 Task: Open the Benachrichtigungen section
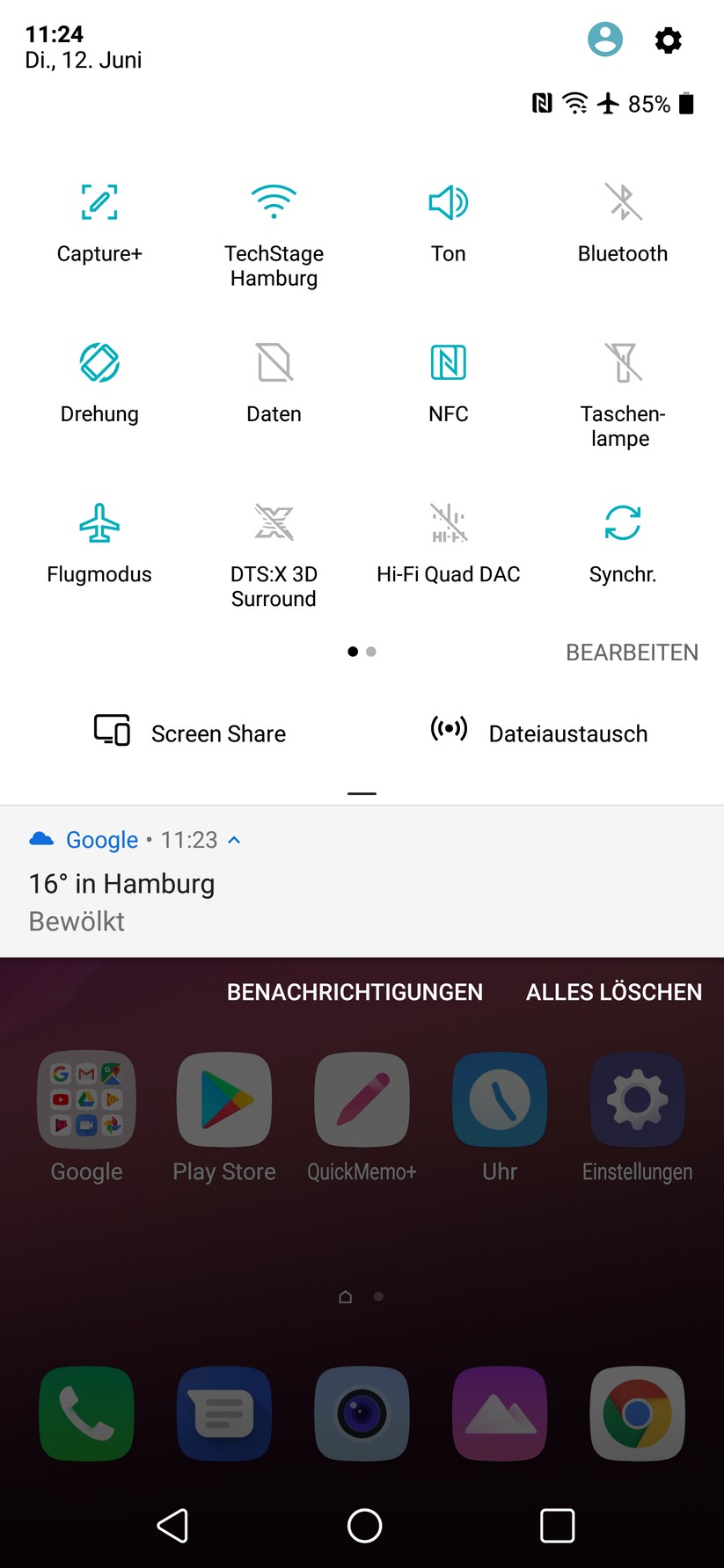pos(355,991)
